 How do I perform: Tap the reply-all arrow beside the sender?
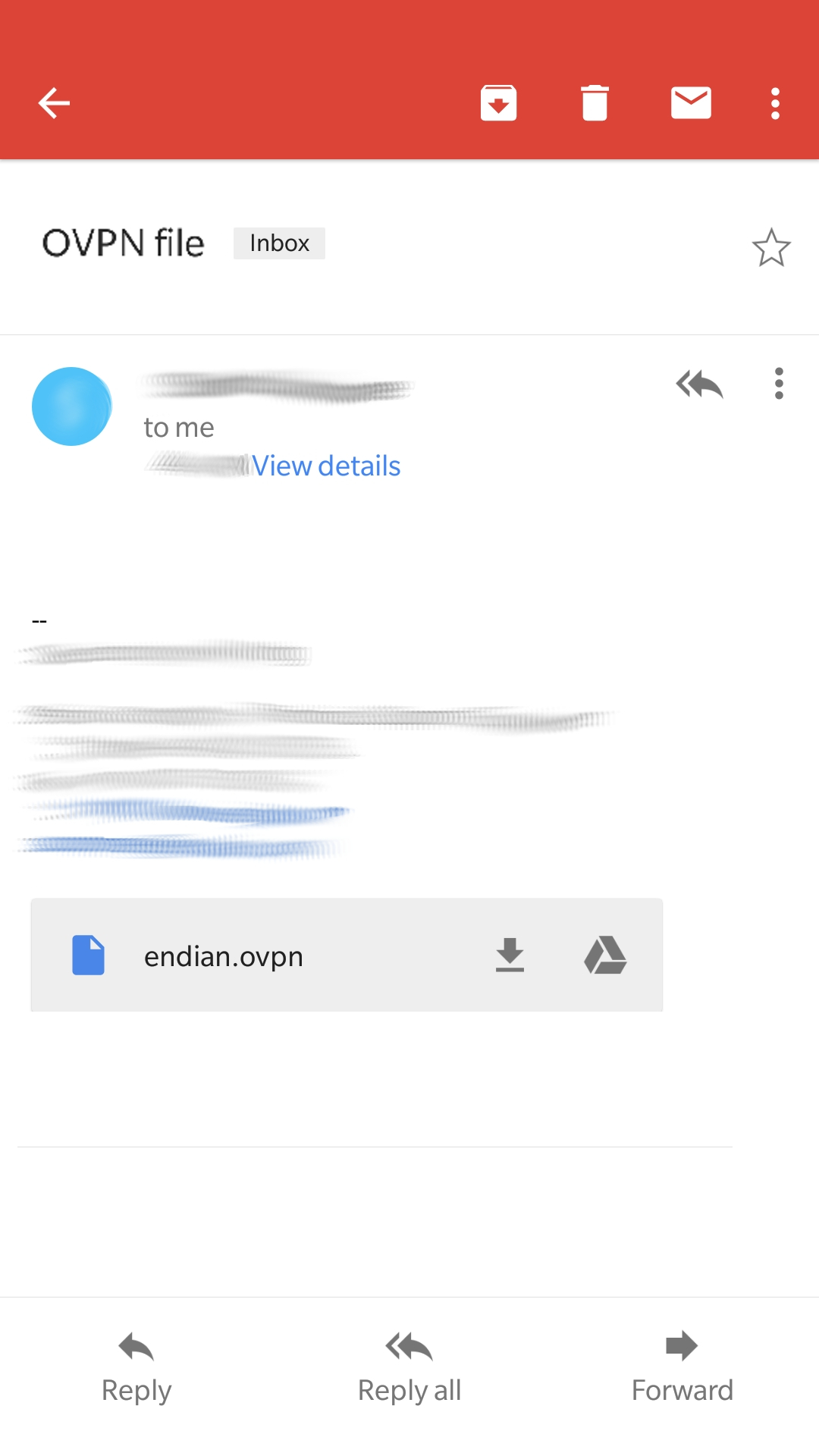click(699, 385)
